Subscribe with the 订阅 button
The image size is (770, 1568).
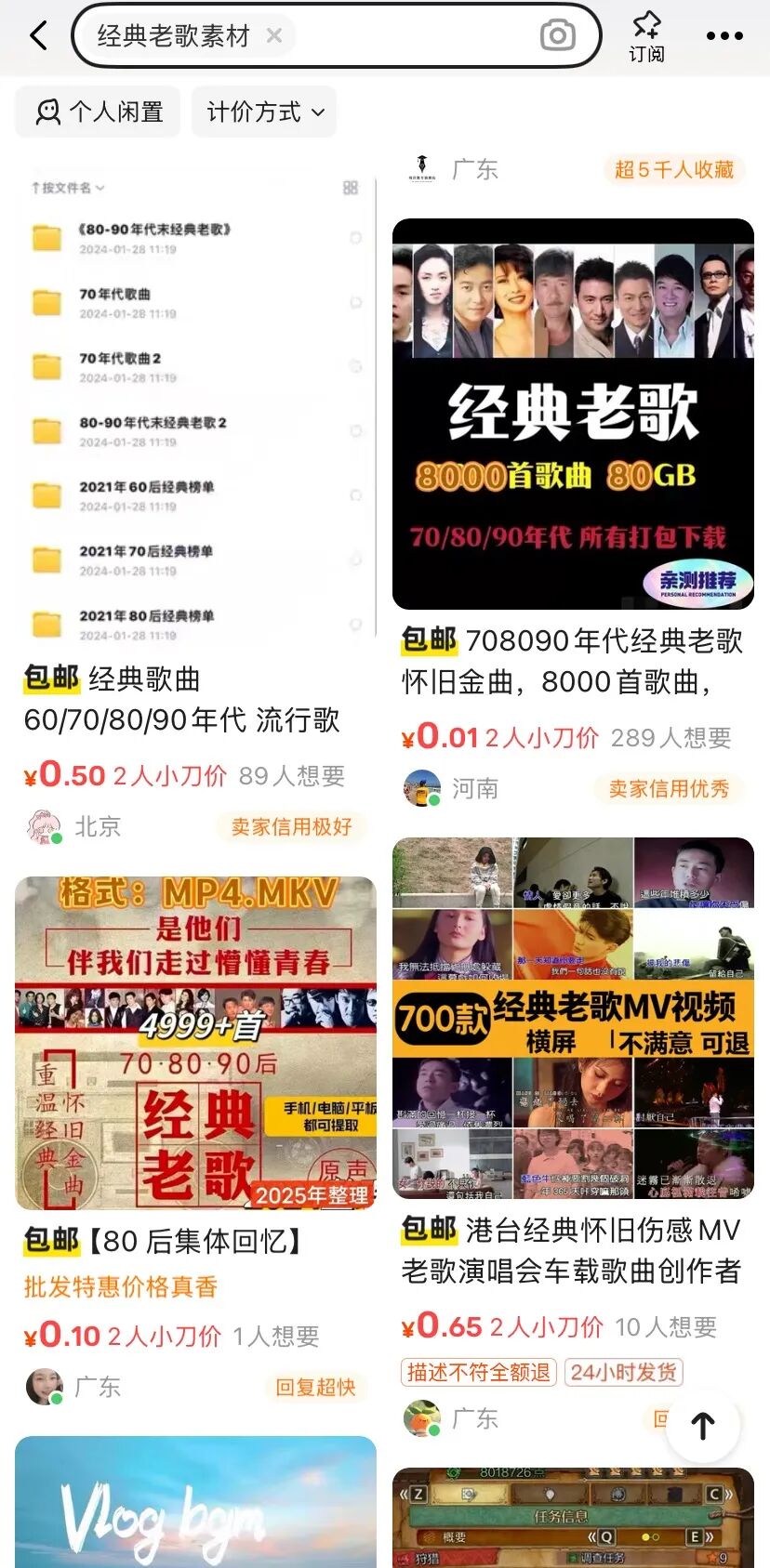pos(646,37)
